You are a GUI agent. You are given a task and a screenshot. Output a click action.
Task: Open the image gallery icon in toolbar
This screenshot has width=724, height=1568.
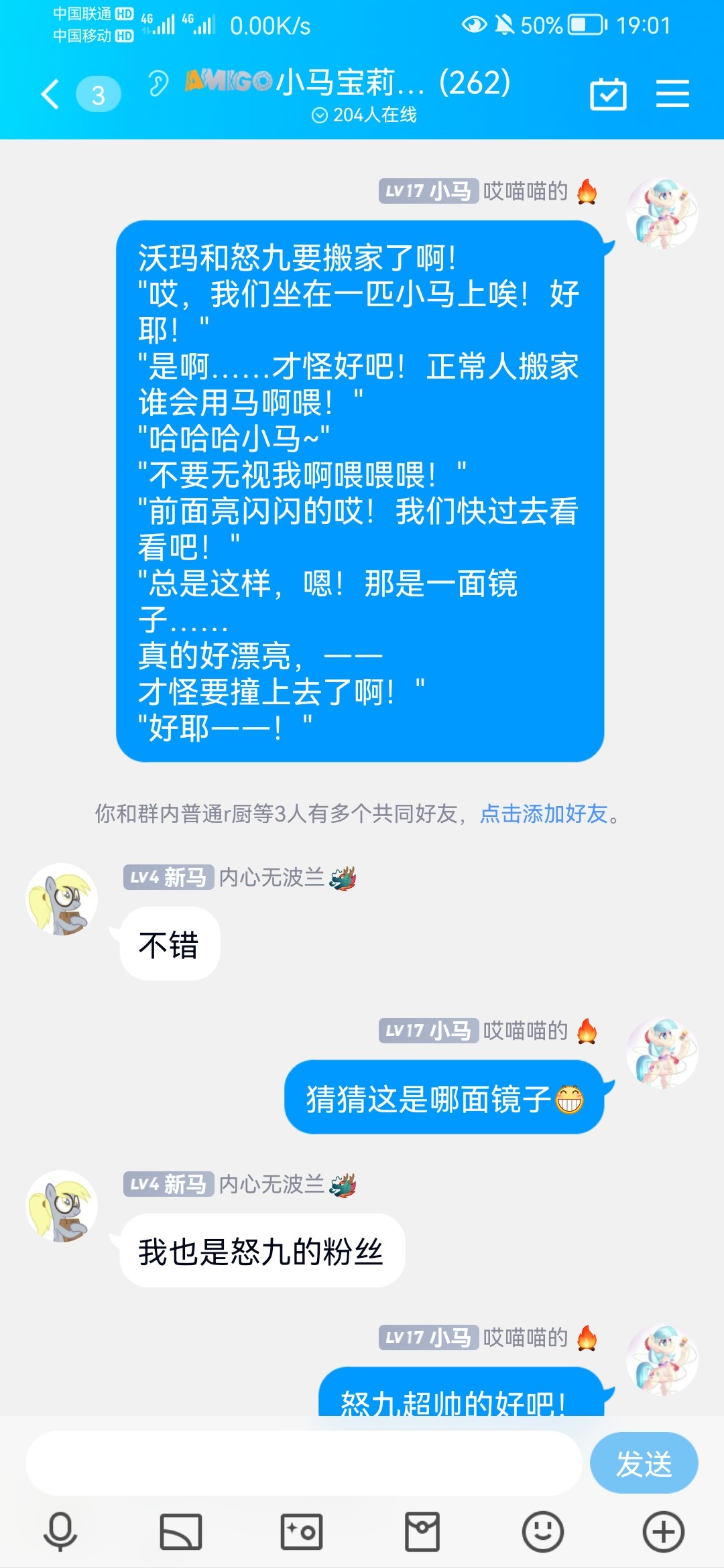coord(180,1532)
